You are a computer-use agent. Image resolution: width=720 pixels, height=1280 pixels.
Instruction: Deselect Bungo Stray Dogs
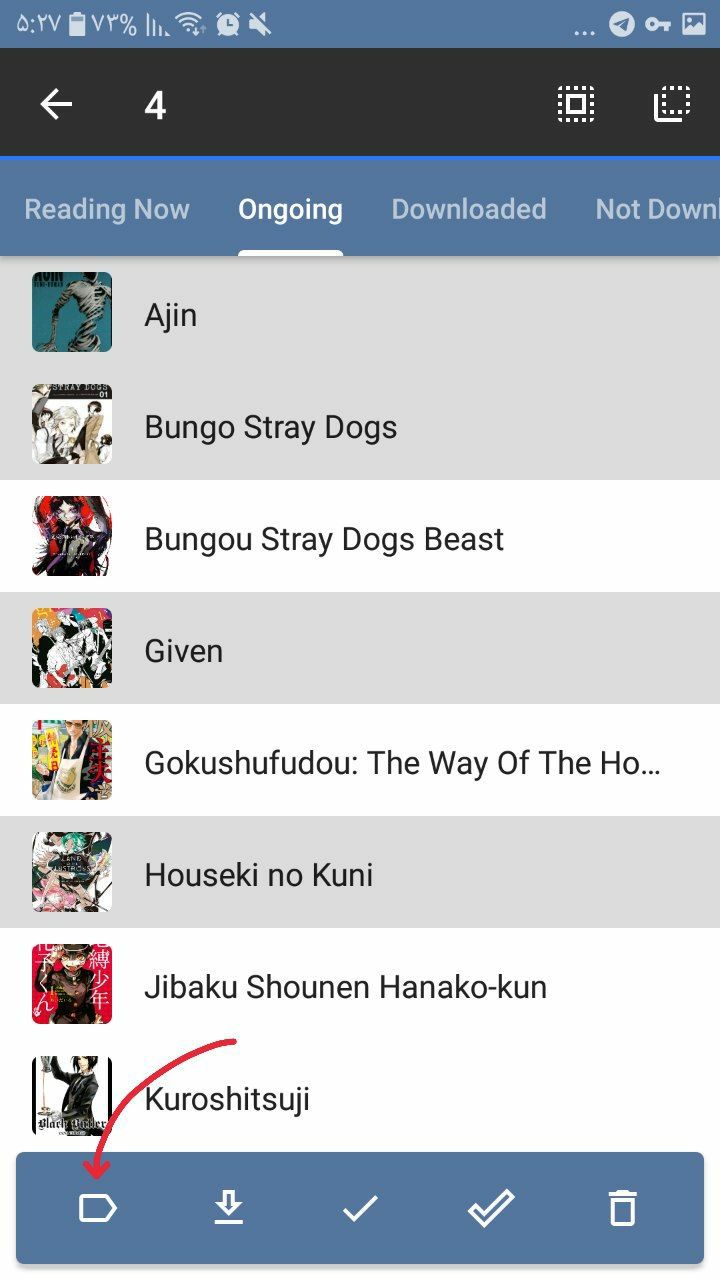[360, 427]
